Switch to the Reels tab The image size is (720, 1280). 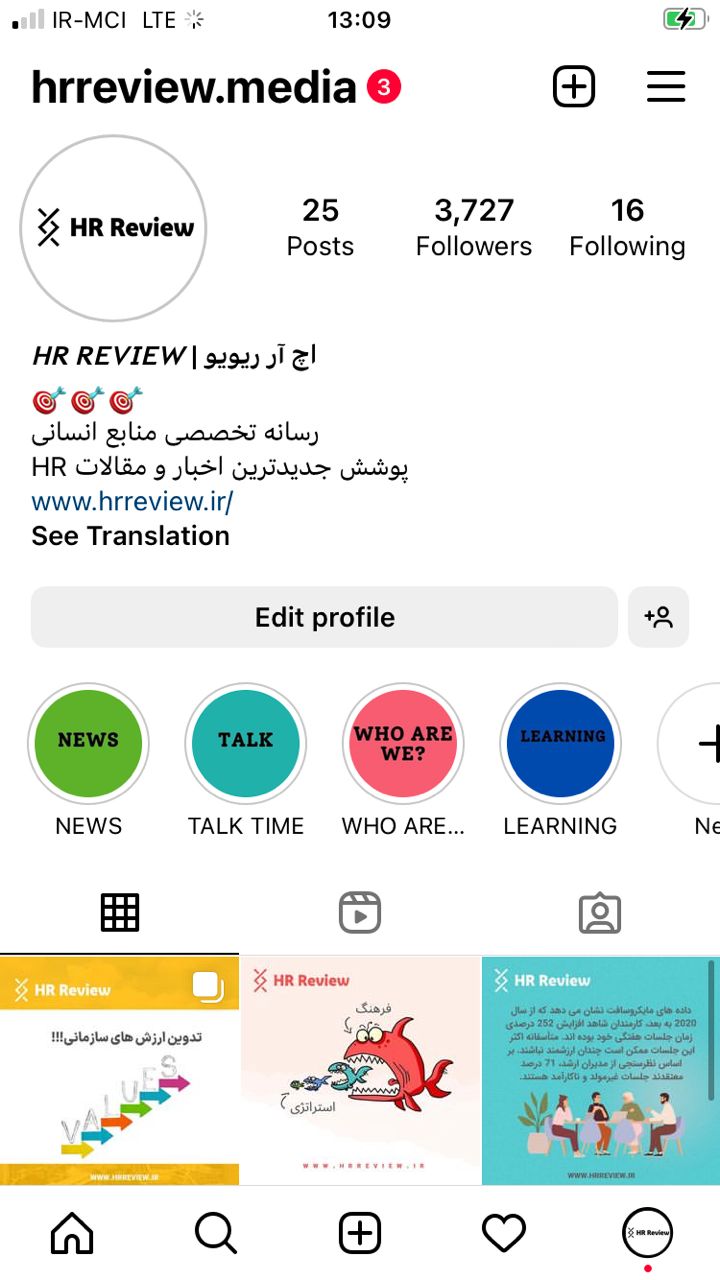click(360, 913)
